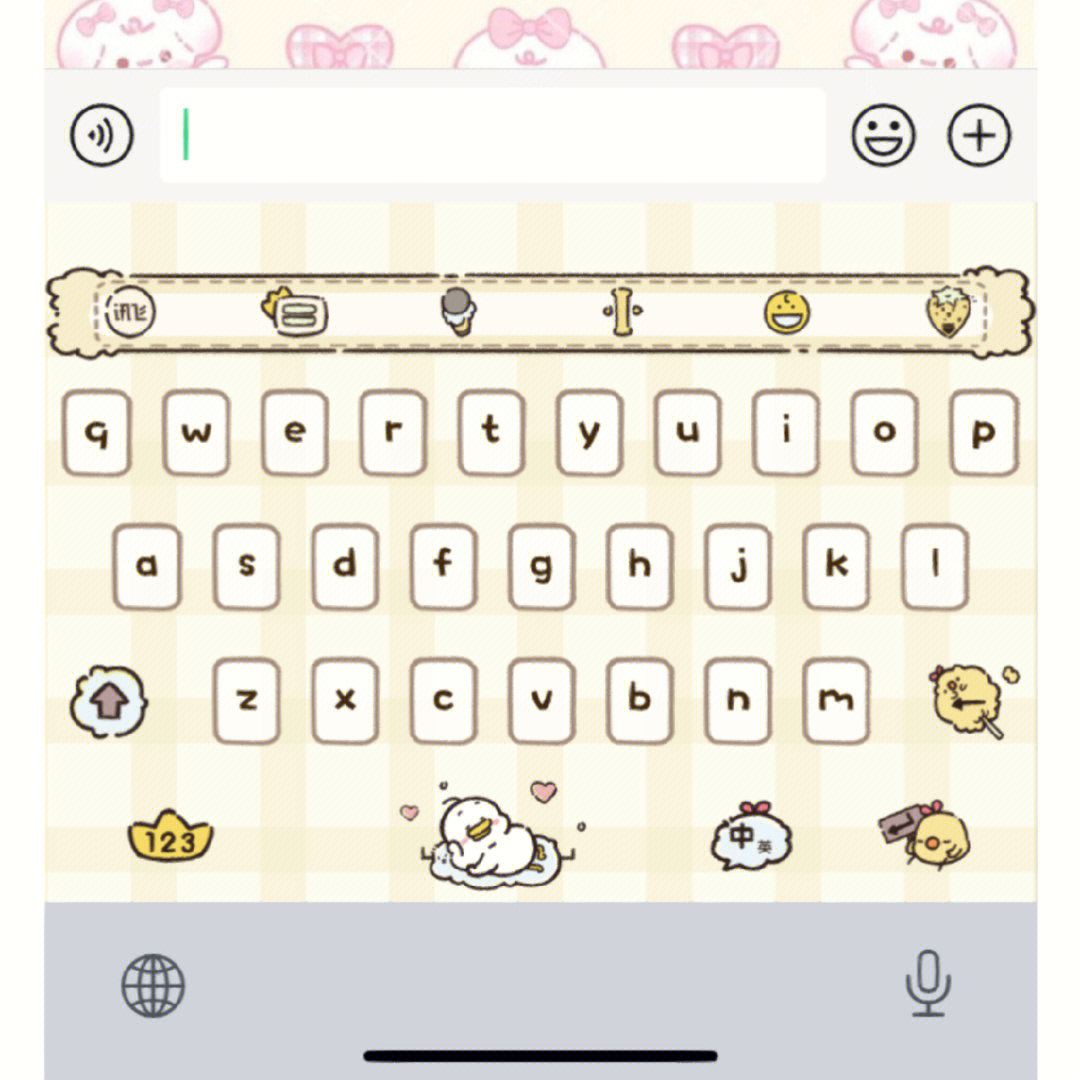Switch to 123 number keyboard
Screen dimensions: 1080x1080
pos(170,838)
